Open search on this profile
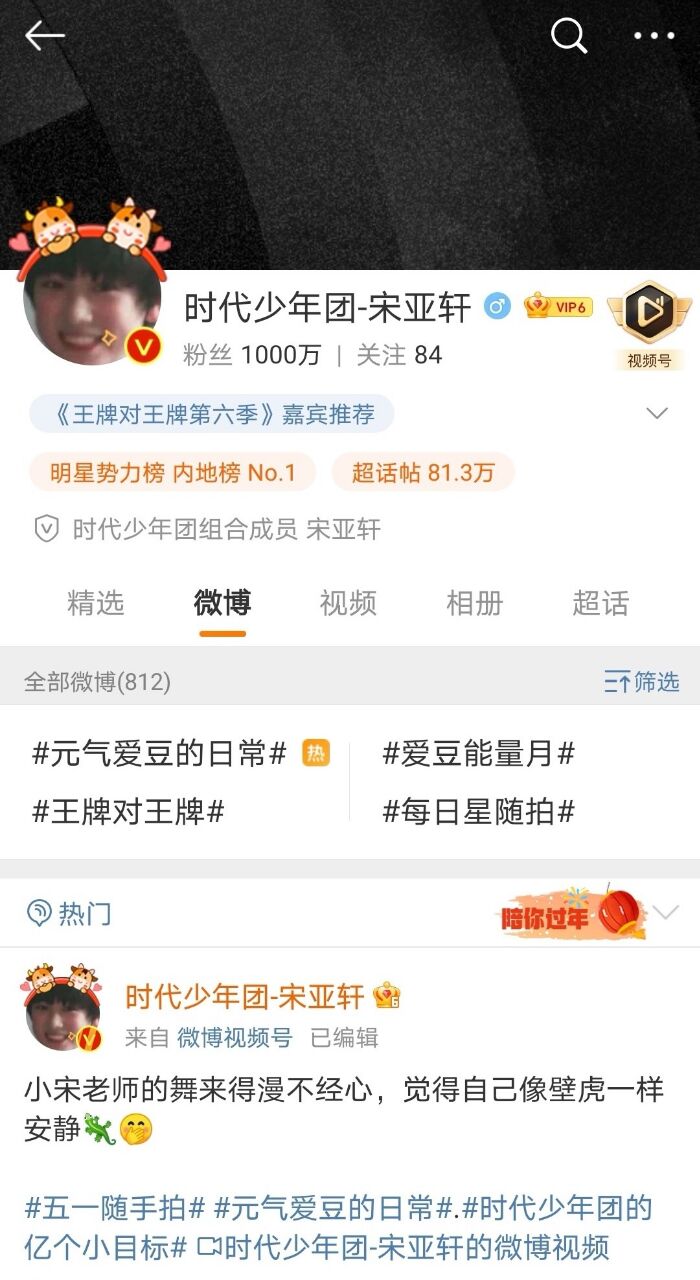The image size is (700, 1280). [x=569, y=36]
